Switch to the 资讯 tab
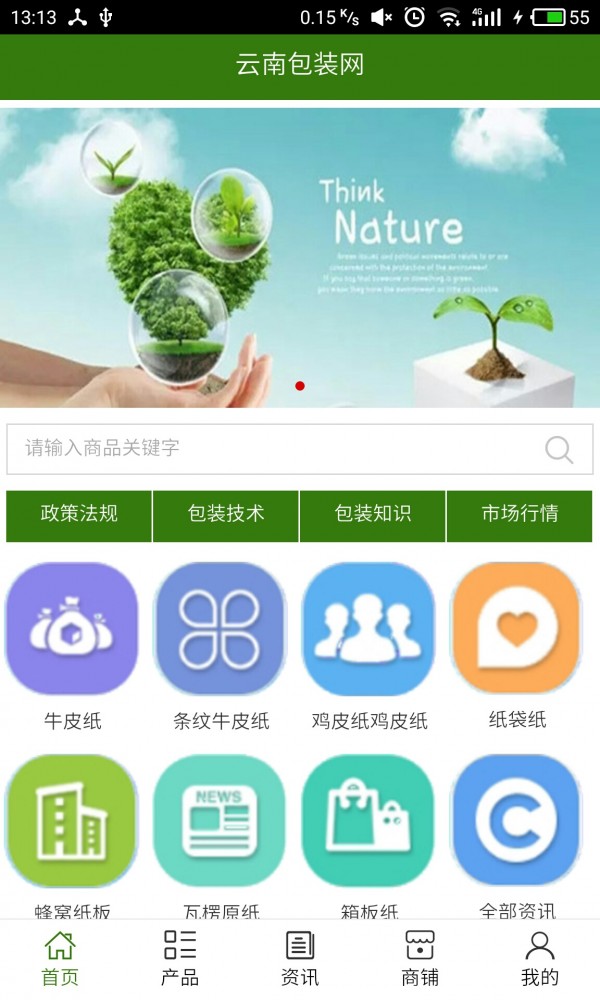This screenshot has width=600, height=1000. 300,958
